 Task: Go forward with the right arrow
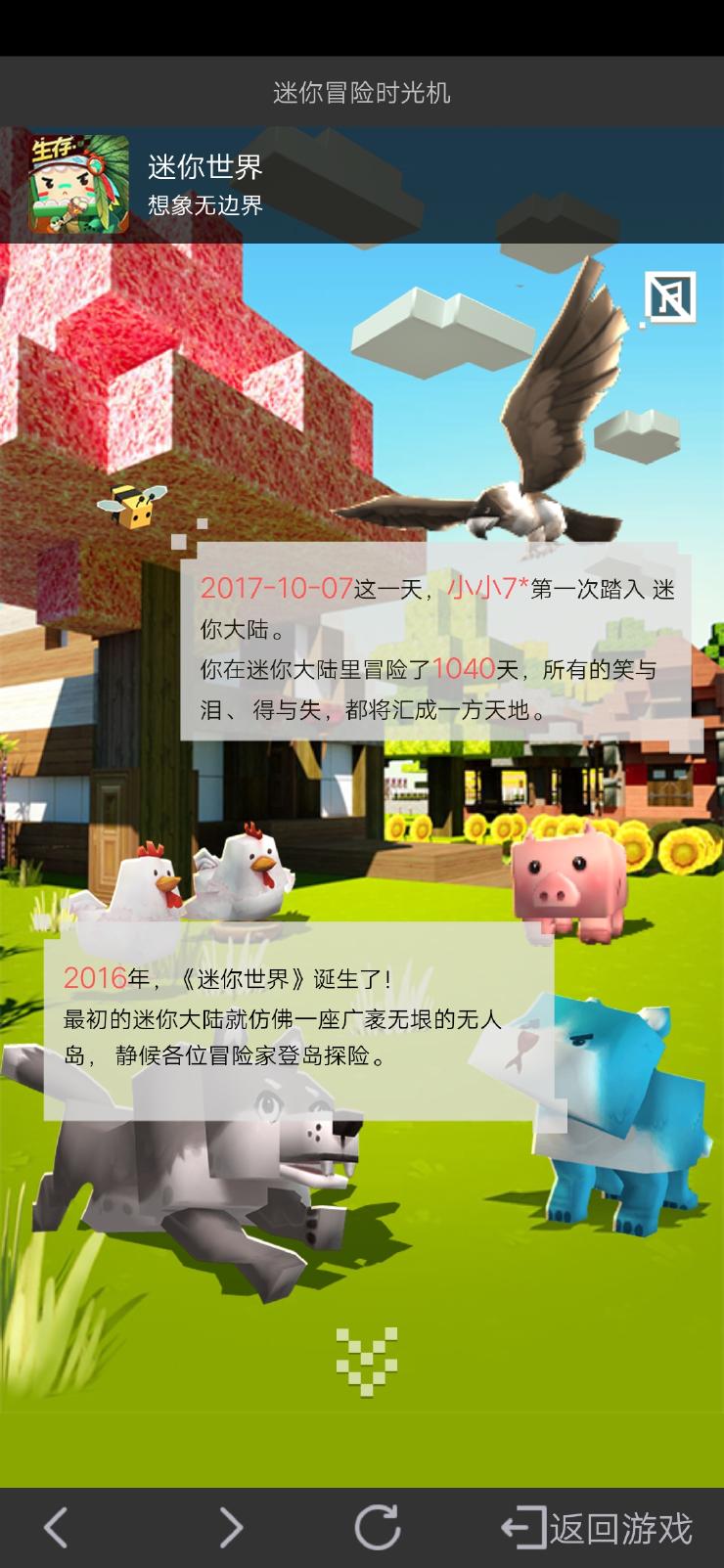coord(230,1527)
